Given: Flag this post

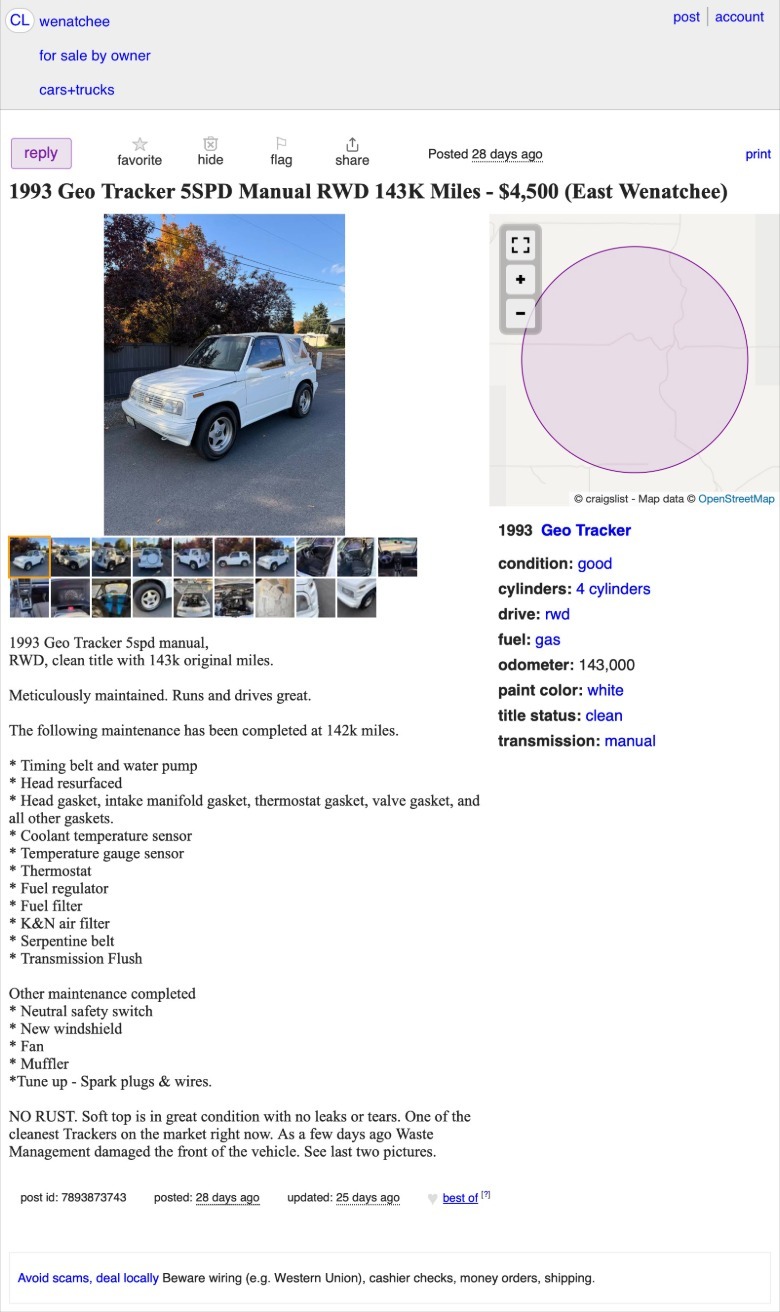Looking at the screenshot, I should pos(281,152).
